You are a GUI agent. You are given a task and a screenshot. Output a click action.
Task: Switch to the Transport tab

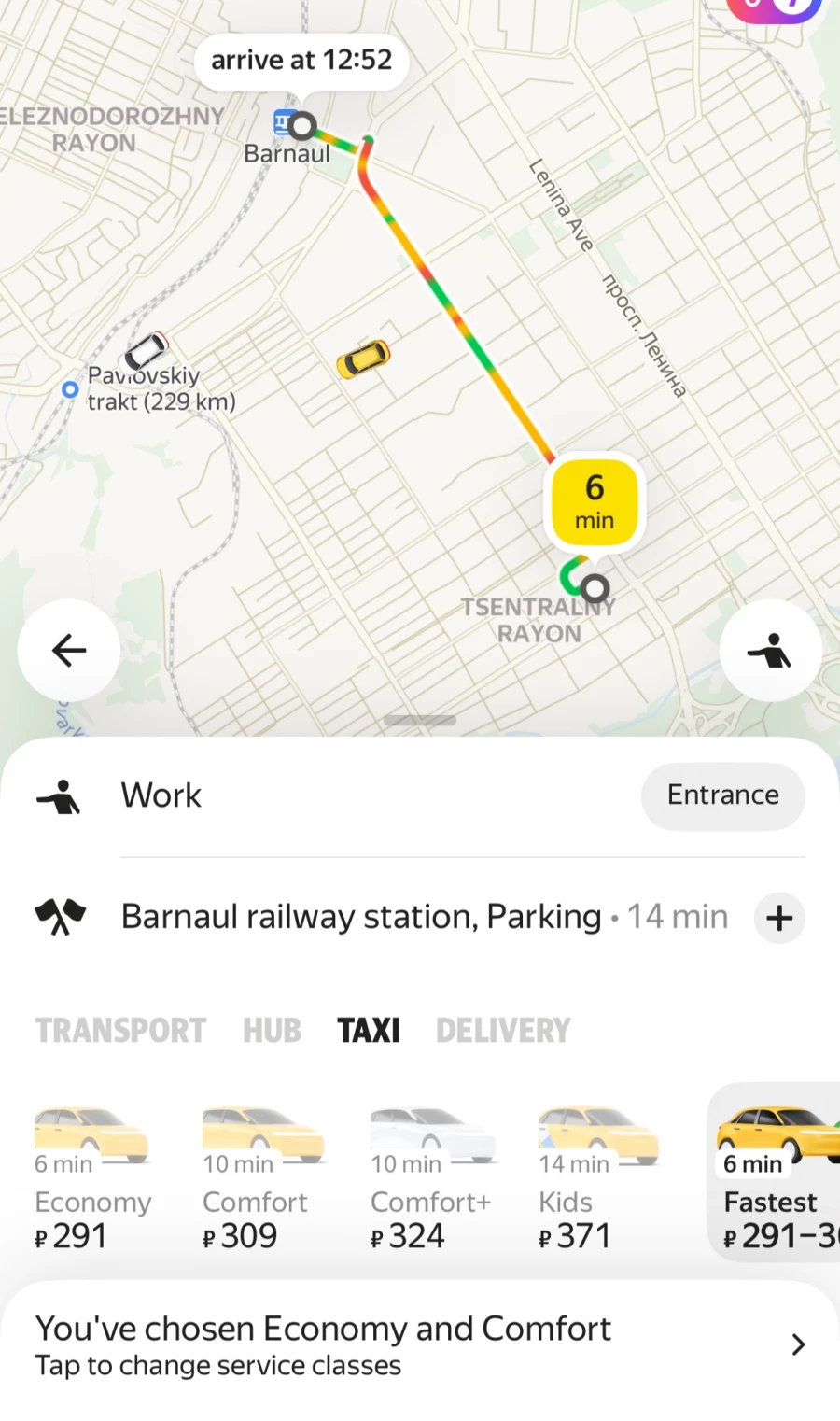tap(120, 1031)
